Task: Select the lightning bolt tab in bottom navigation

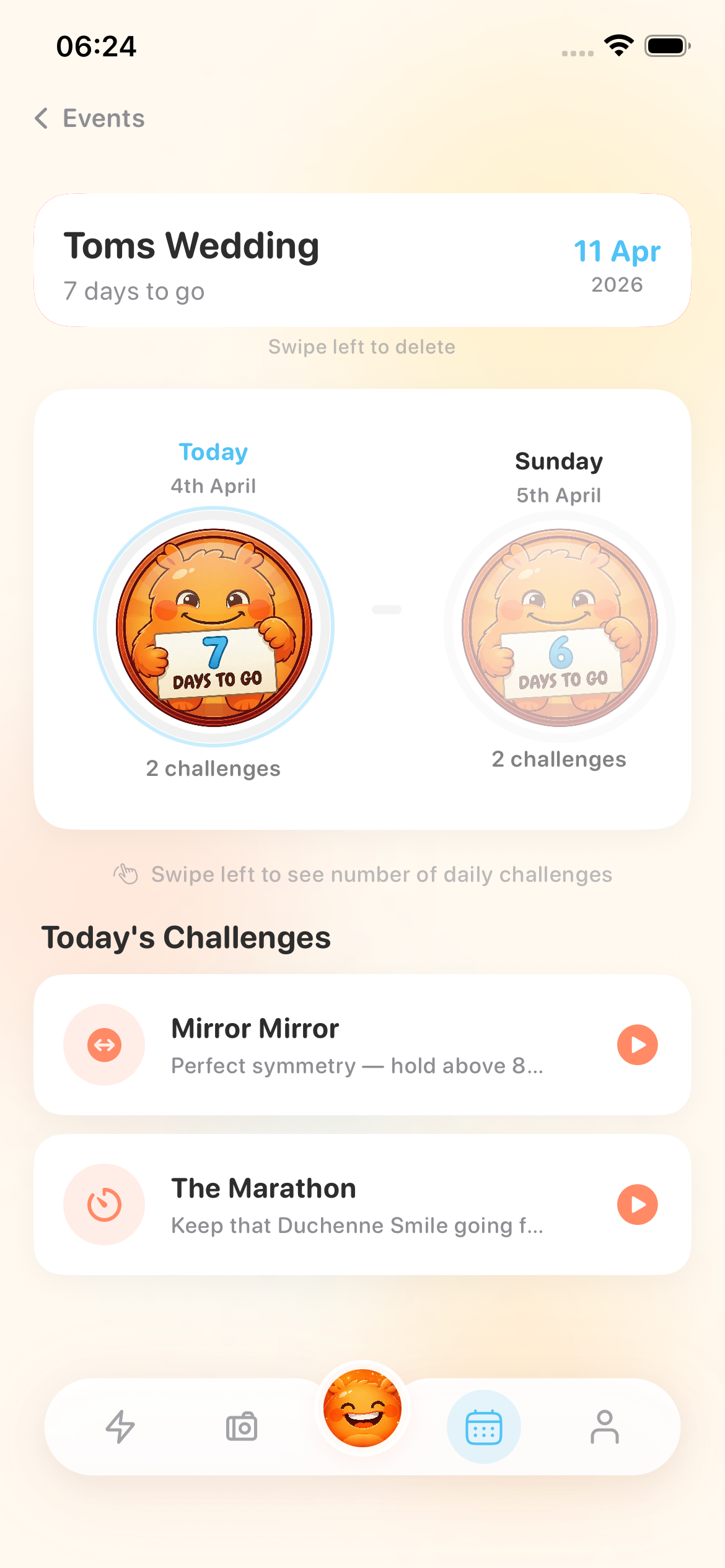Action: click(120, 1427)
